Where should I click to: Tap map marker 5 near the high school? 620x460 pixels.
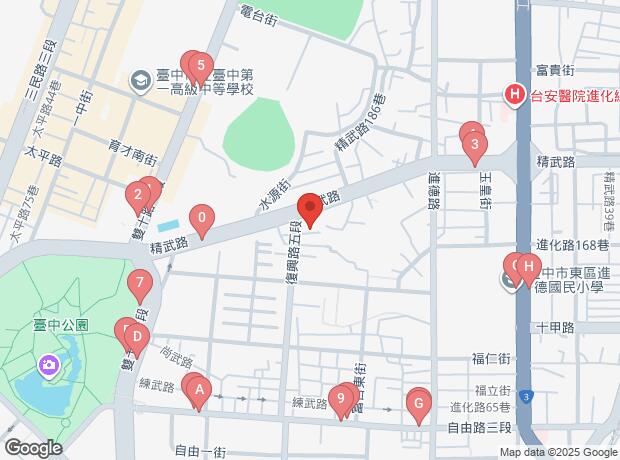(x=201, y=69)
